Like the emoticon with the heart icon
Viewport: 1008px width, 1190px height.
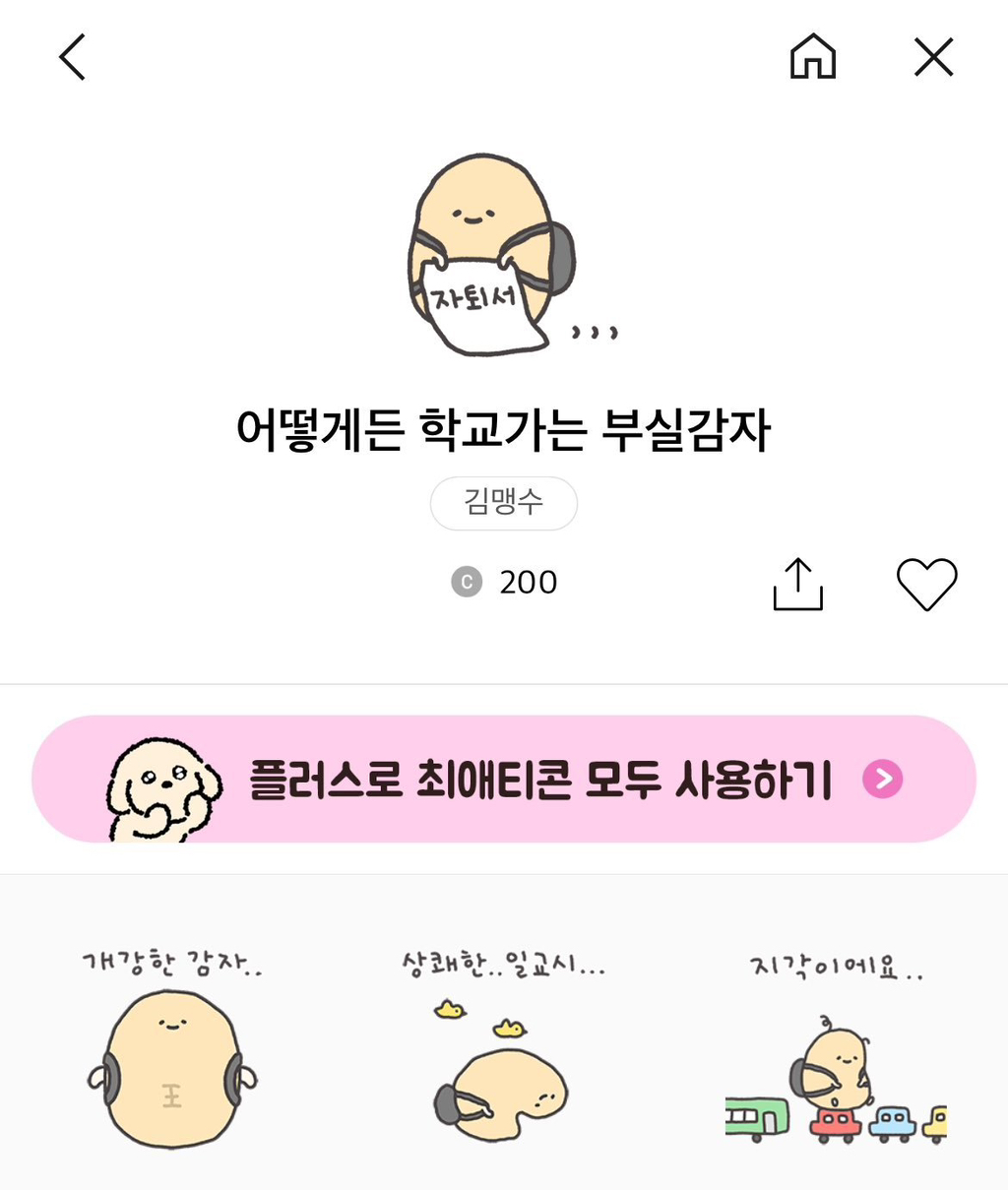point(926,584)
